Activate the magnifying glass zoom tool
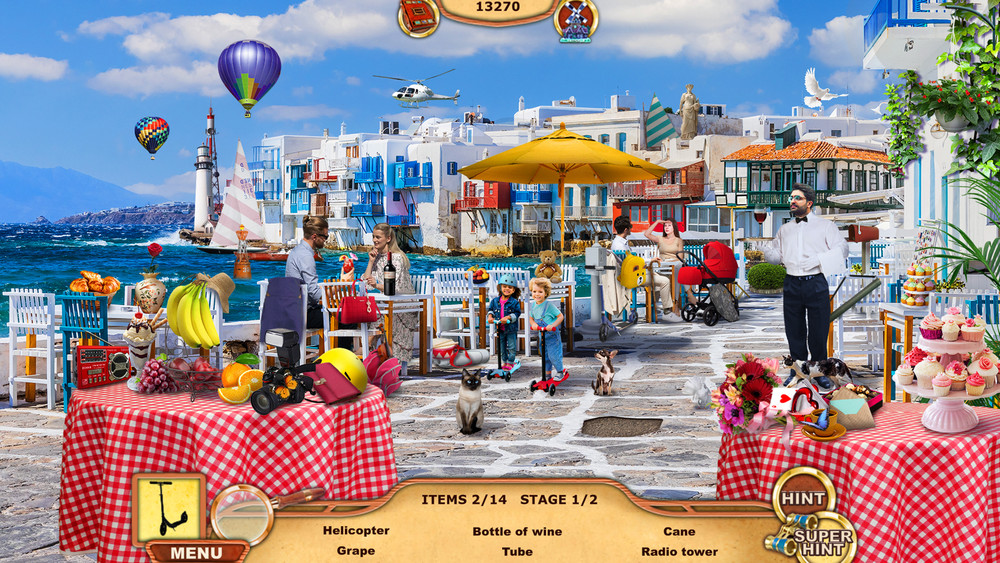Screen dimensions: 1000x563 pyautogui.click(x=242, y=512)
